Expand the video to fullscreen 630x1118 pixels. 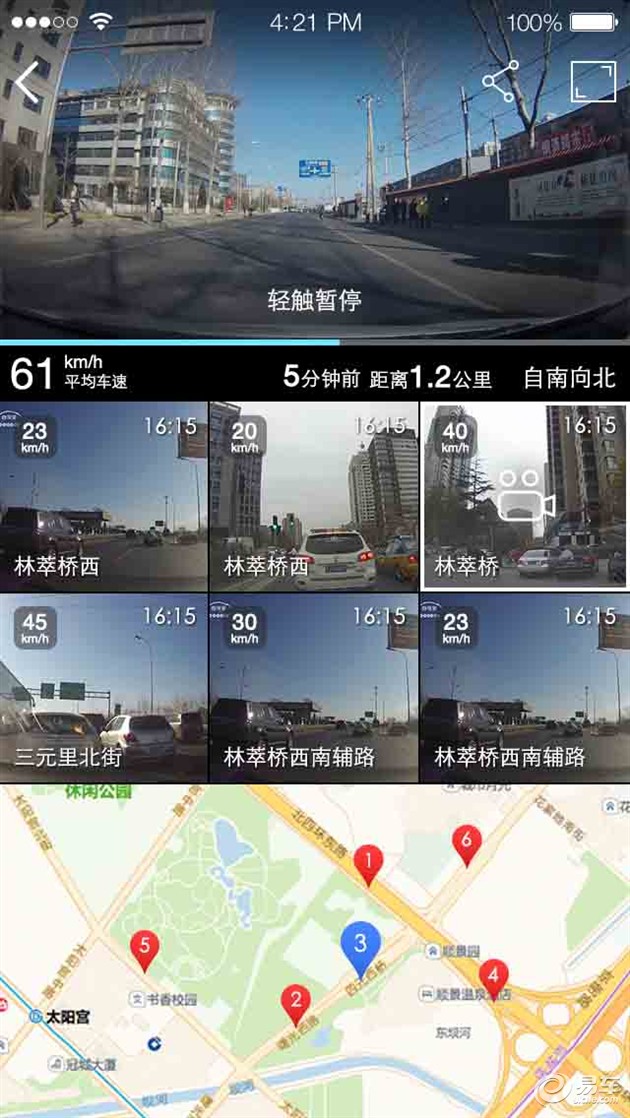(x=593, y=82)
